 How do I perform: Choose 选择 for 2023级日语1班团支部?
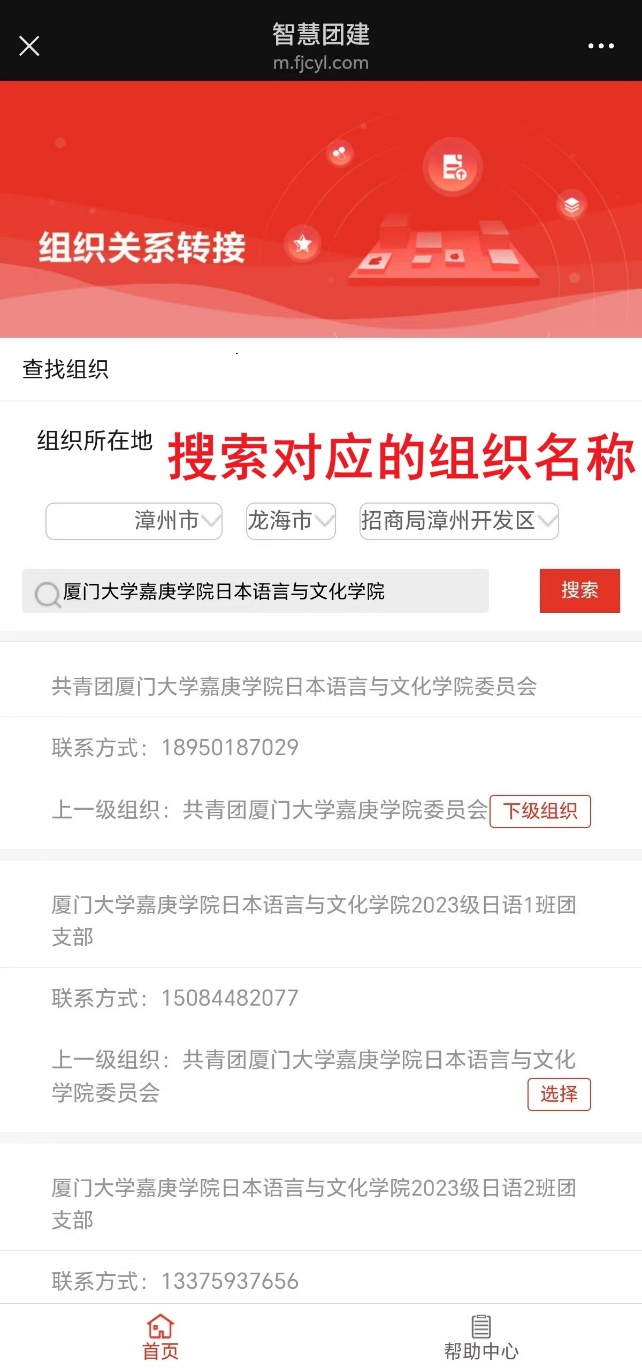[559, 1094]
